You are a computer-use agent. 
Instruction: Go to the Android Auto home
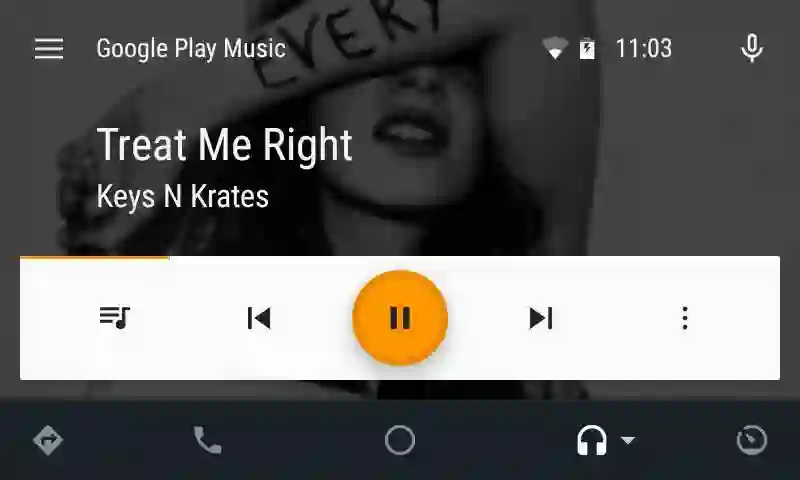click(x=400, y=440)
